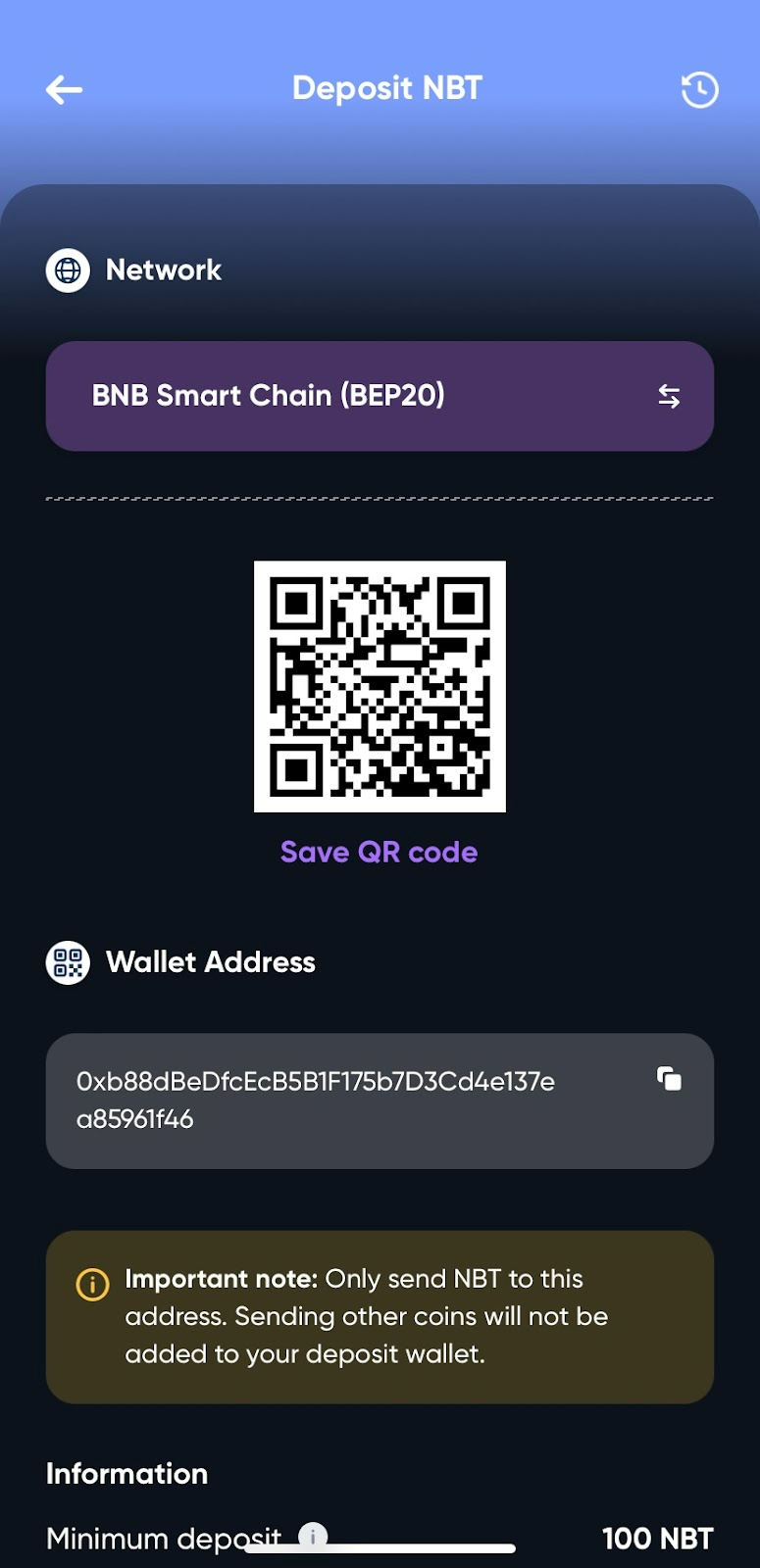Save the QR code
The image size is (760, 1568).
point(379,852)
